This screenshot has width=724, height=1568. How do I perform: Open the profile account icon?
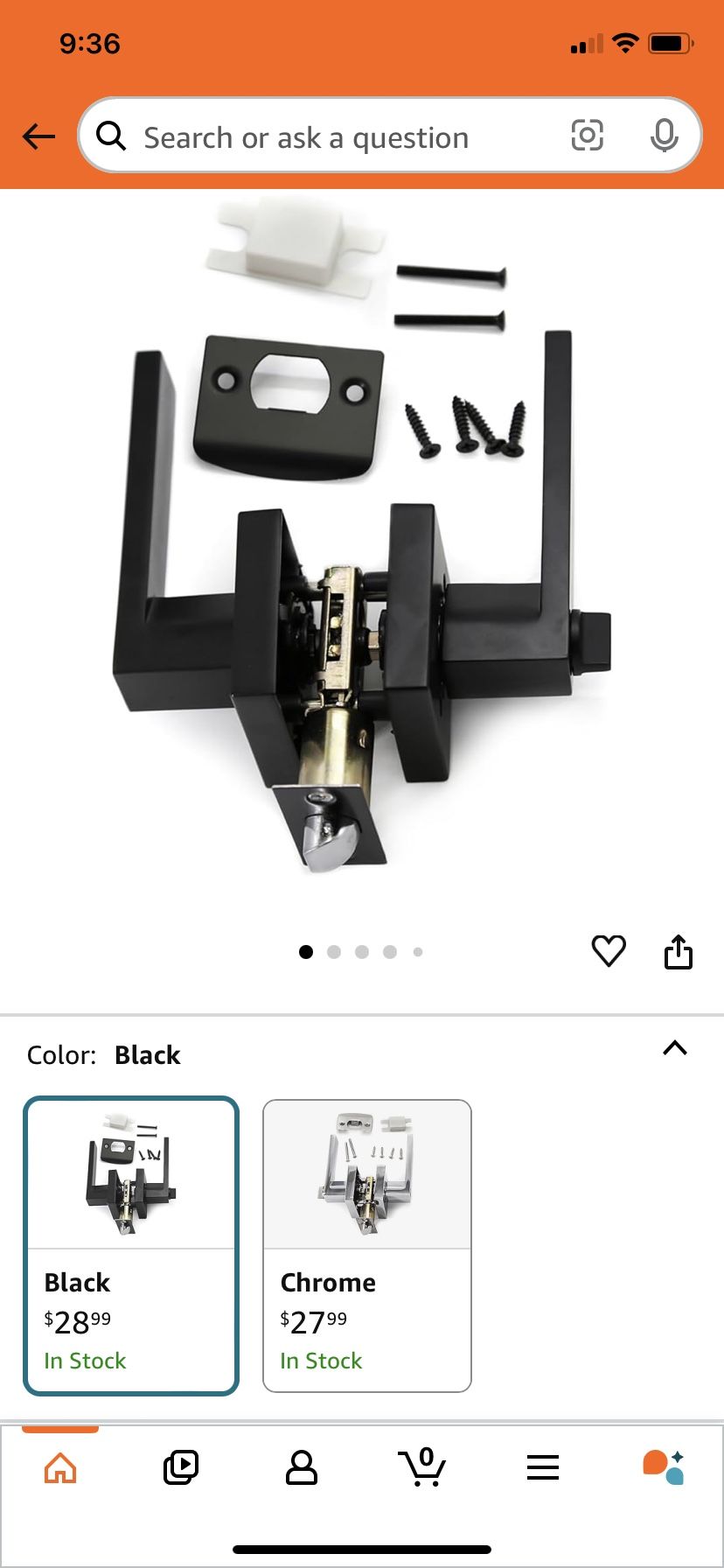302,1468
